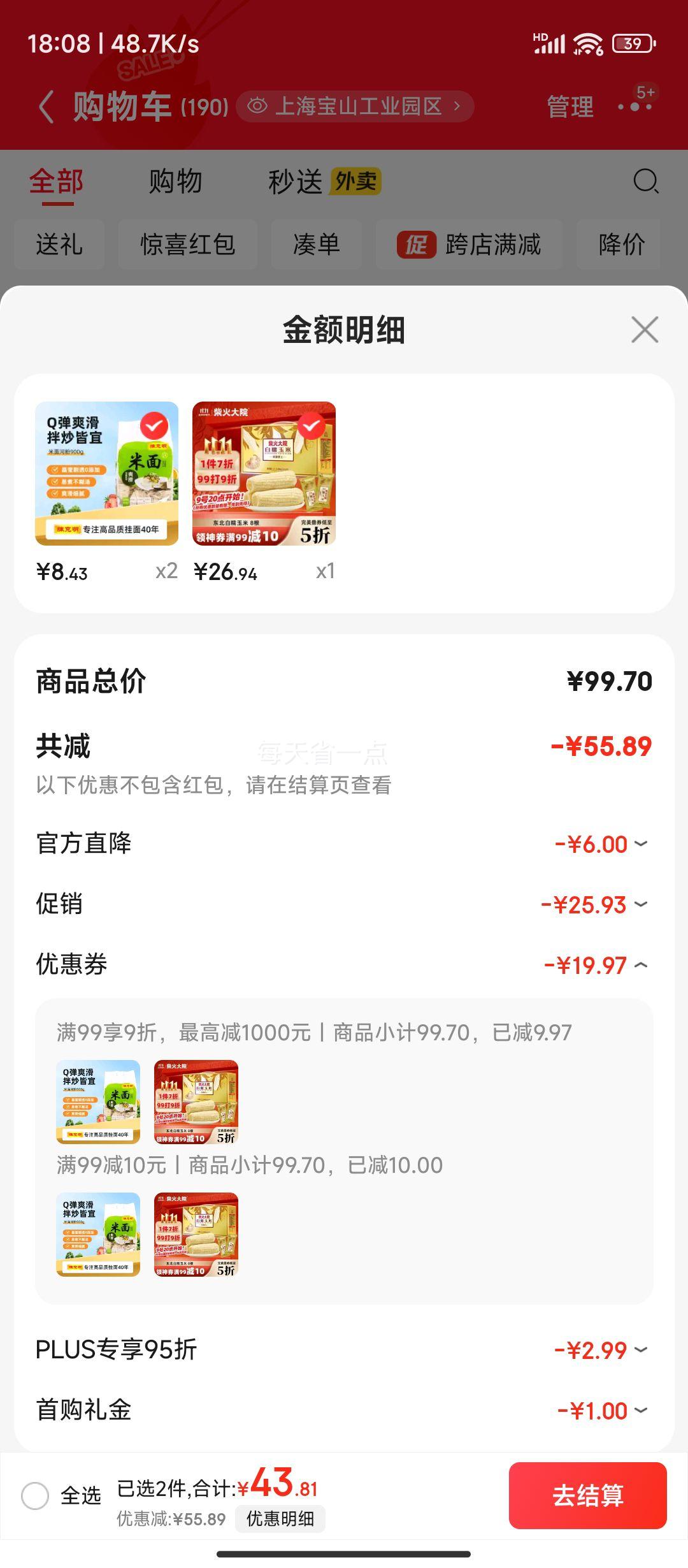Tap the 去结算 checkout button
Image resolution: width=688 pixels, height=1568 pixels.
click(x=587, y=1495)
